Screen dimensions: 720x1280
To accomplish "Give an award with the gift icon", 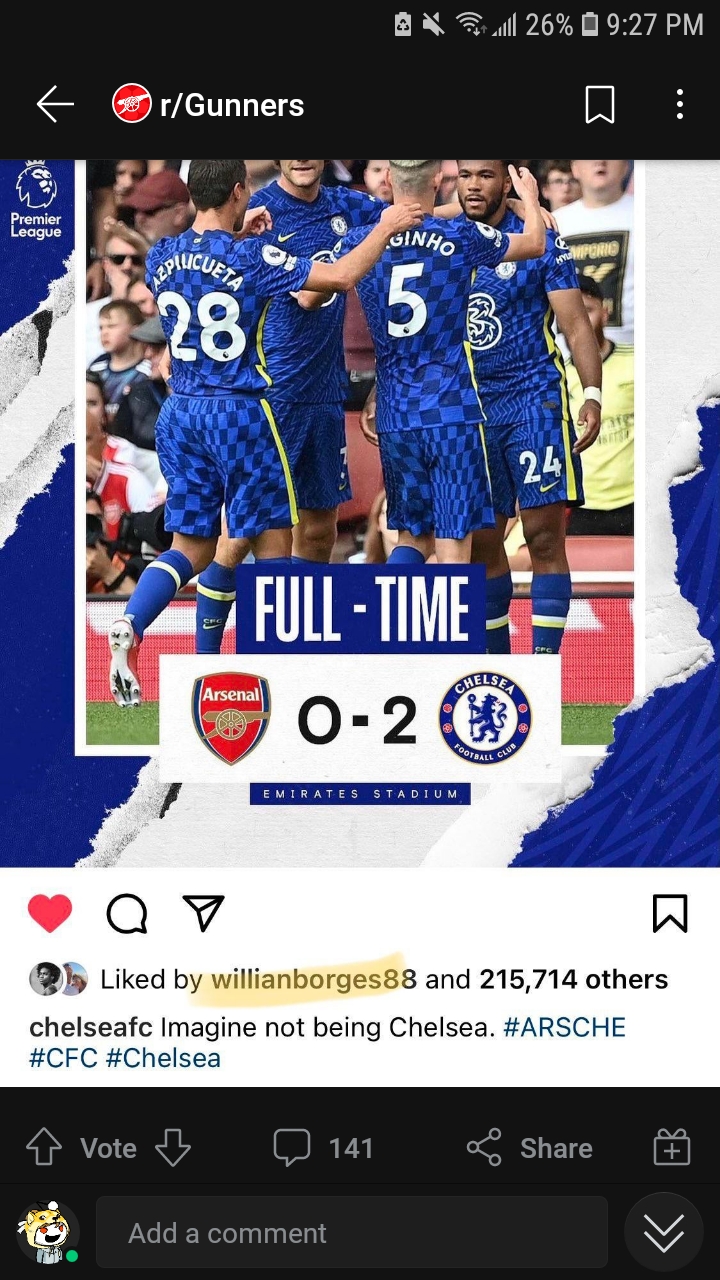I will (671, 1148).
